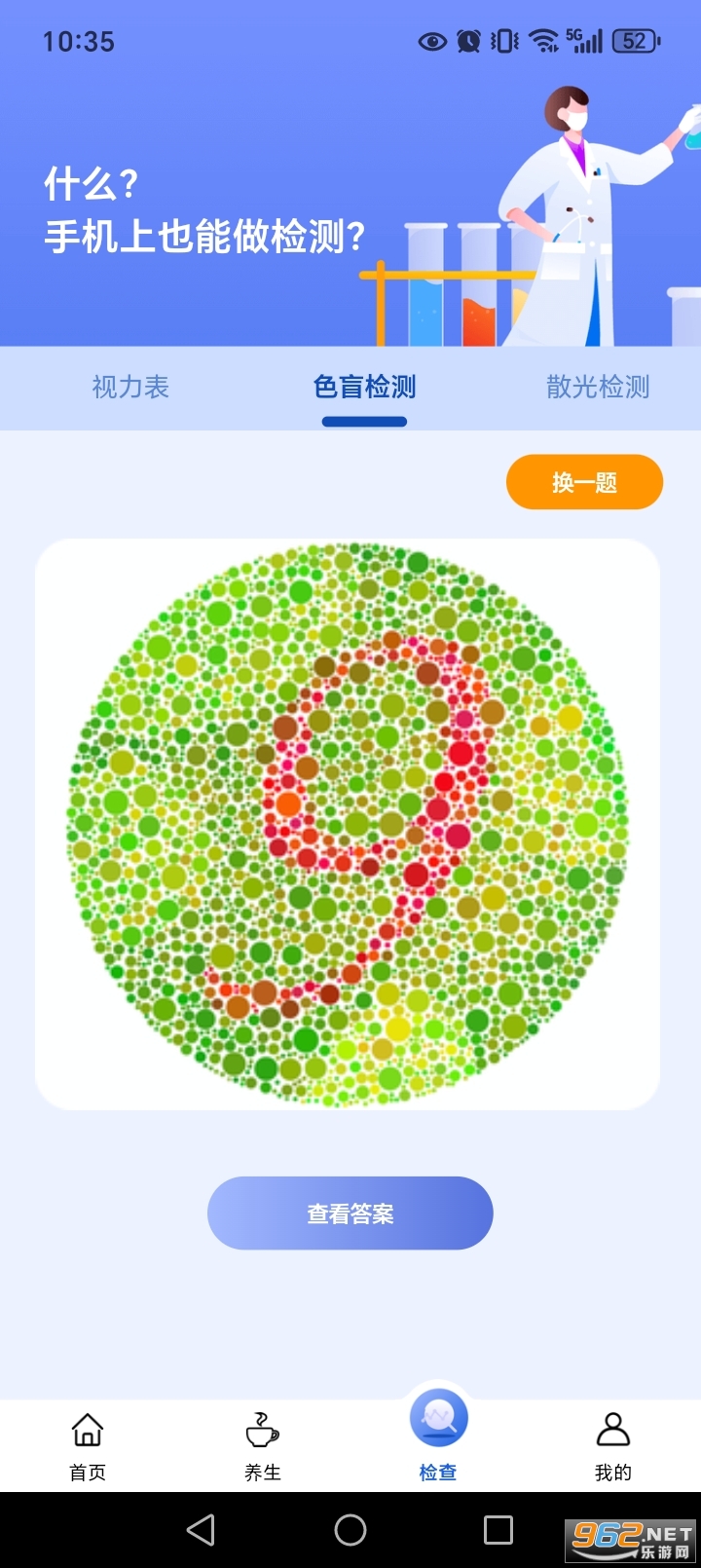Select the 养生 teacup icon
The image size is (701, 1568).
(262, 1432)
